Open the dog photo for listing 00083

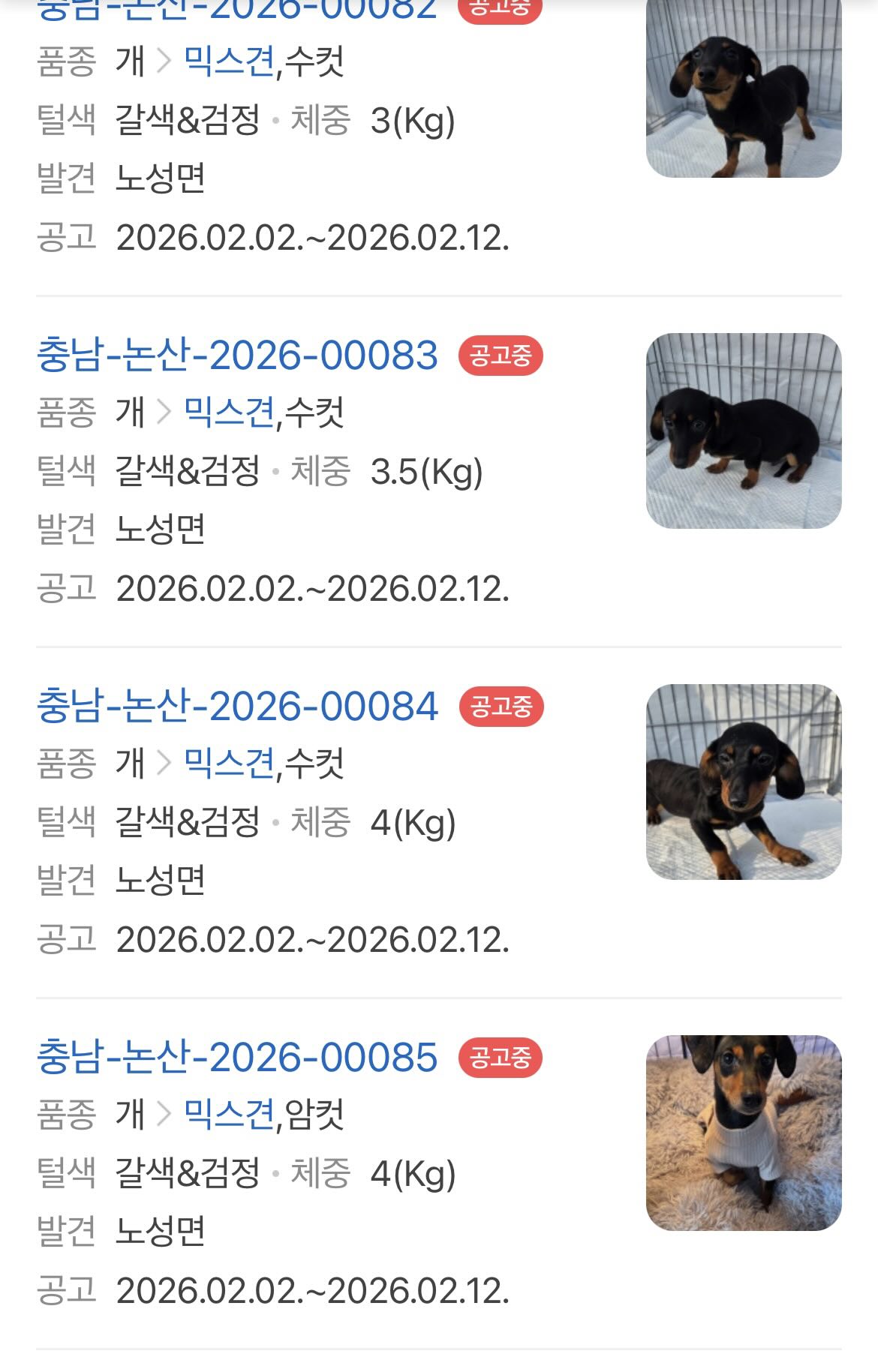click(x=743, y=431)
